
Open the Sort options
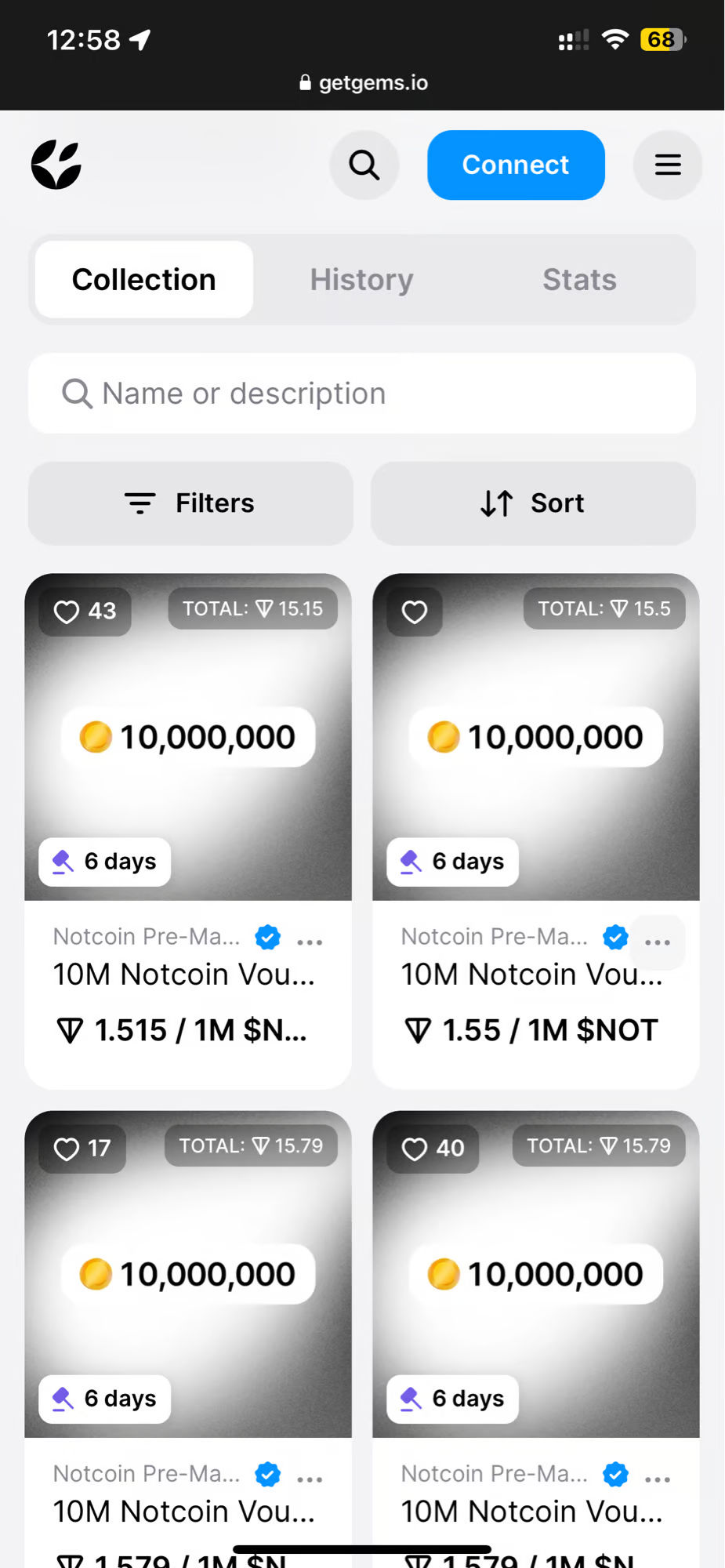tap(533, 503)
